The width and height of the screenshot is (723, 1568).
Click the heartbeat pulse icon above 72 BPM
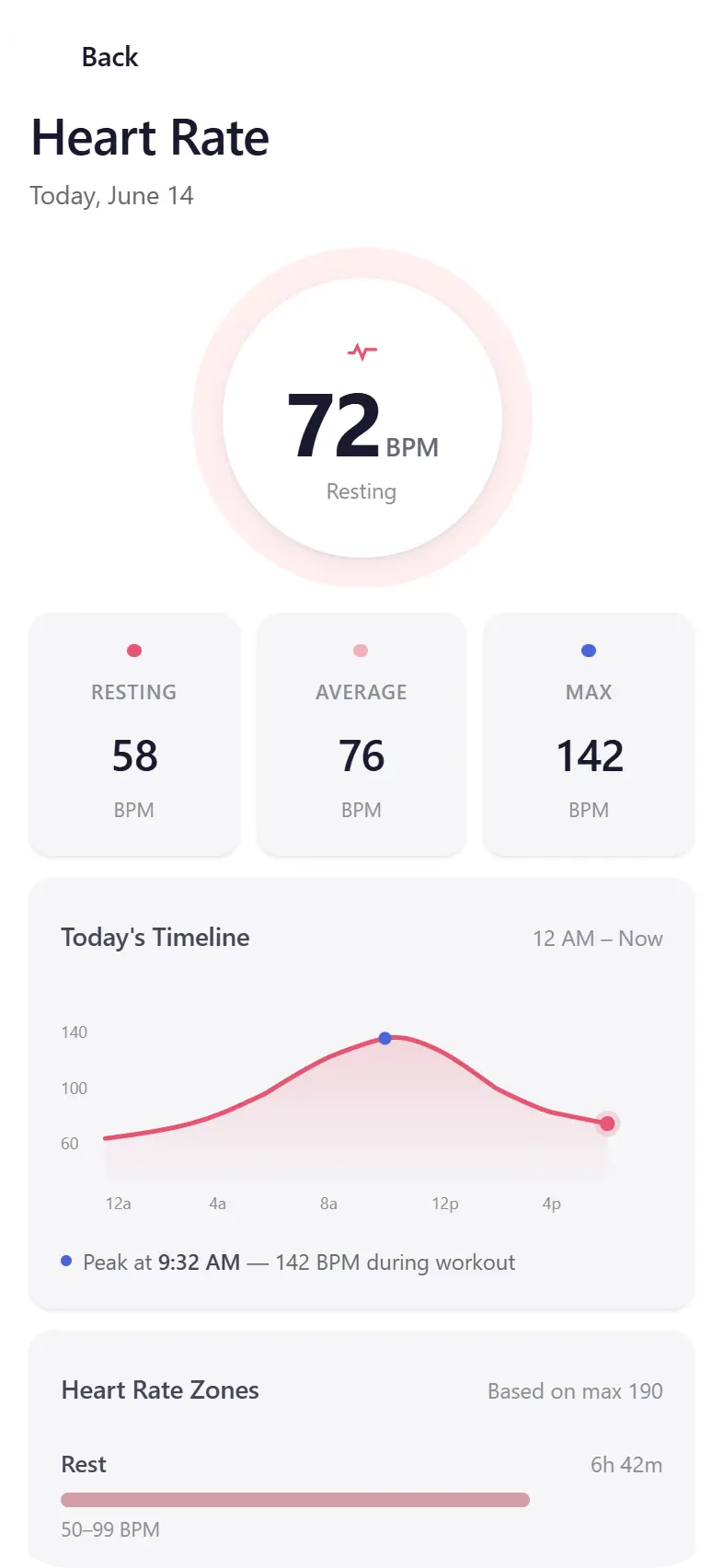361,351
